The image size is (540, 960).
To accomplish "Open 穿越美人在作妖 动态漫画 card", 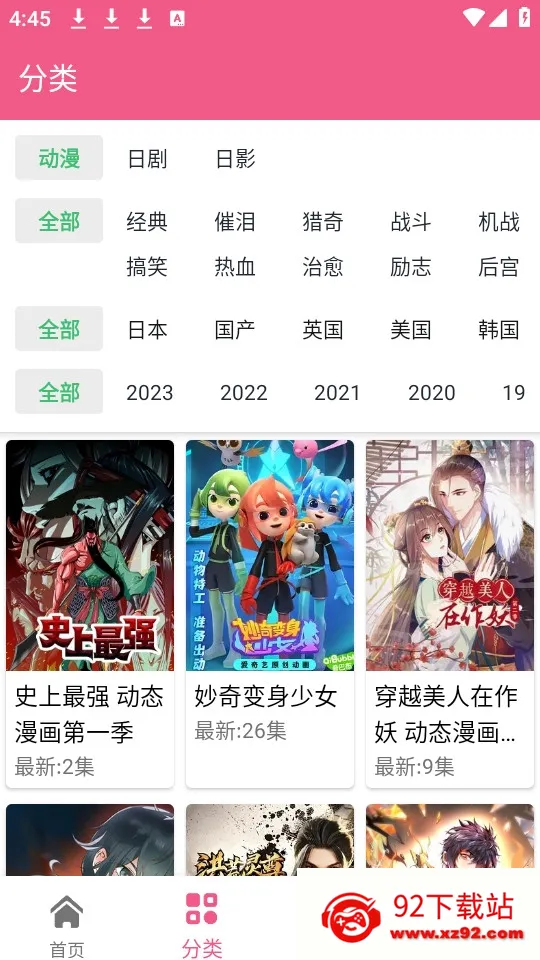I will pos(450,613).
